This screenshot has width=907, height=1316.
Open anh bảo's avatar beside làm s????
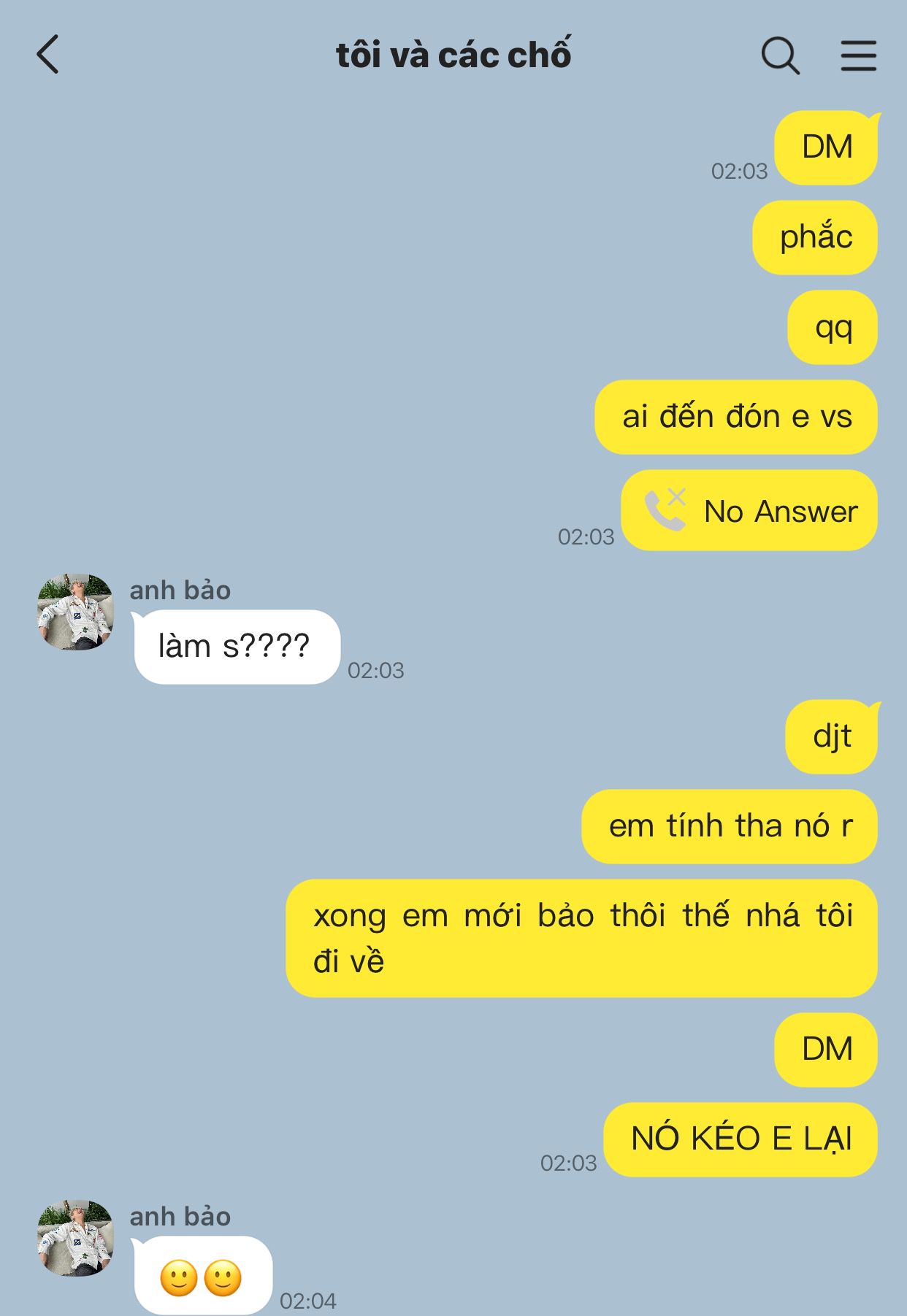76,612
